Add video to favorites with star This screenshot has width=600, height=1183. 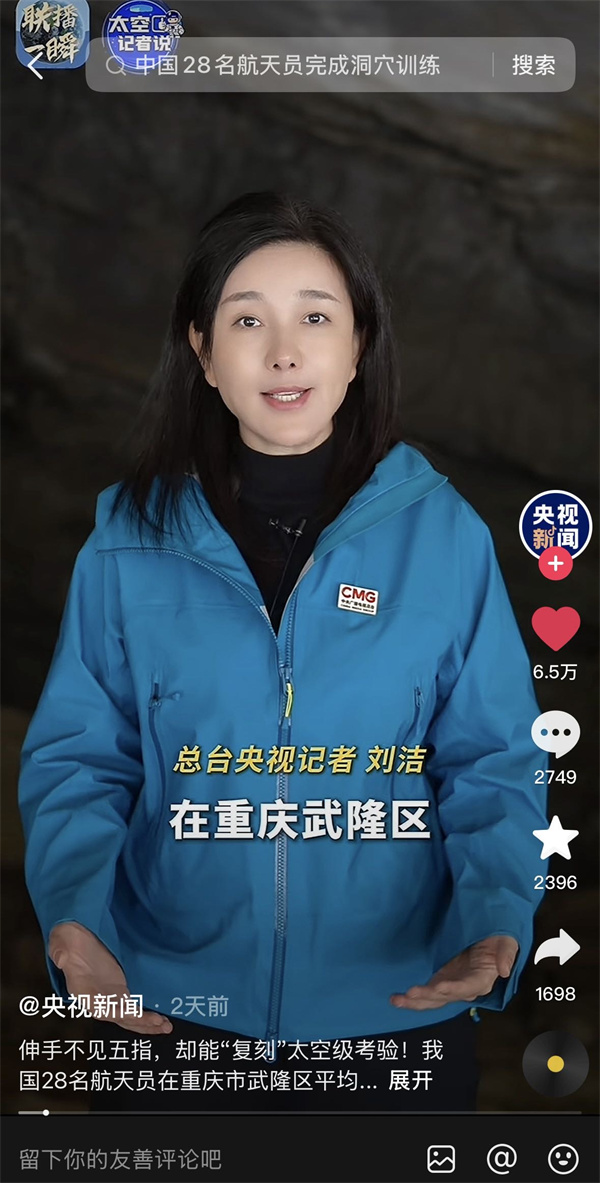point(555,839)
